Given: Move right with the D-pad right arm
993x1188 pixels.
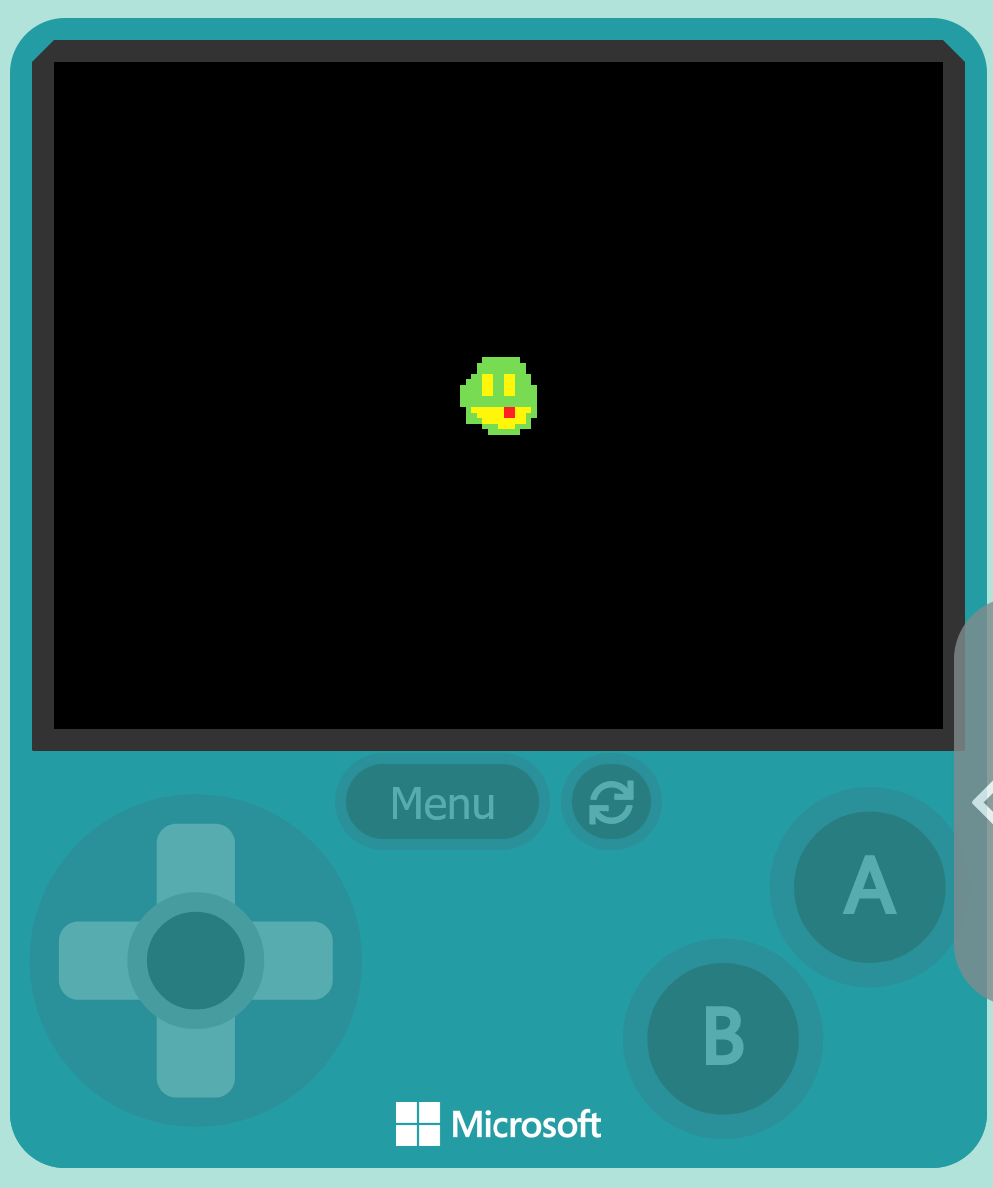Looking at the screenshot, I should [x=298, y=960].
